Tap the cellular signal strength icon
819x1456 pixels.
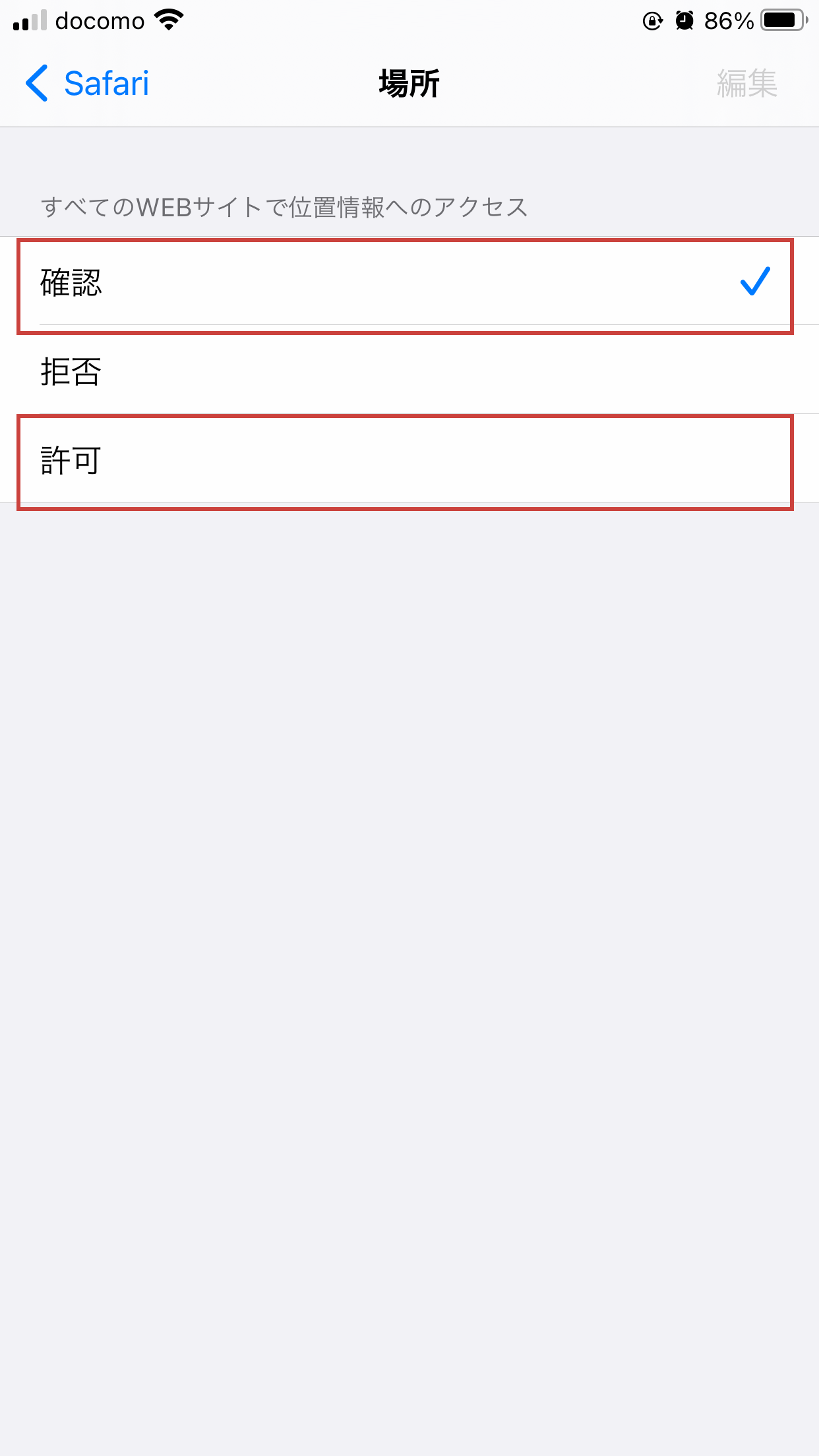(30, 21)
